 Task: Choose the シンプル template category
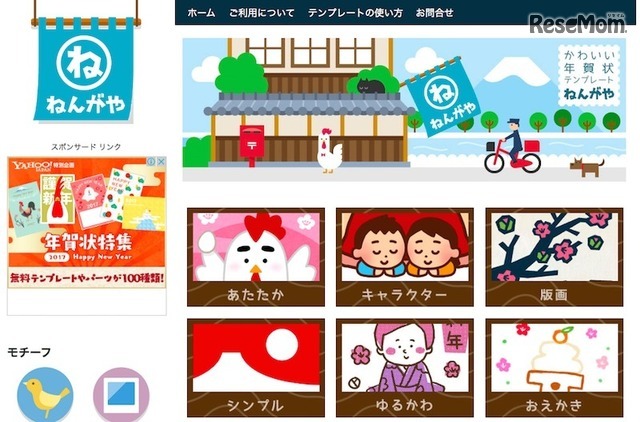(255, 368)
